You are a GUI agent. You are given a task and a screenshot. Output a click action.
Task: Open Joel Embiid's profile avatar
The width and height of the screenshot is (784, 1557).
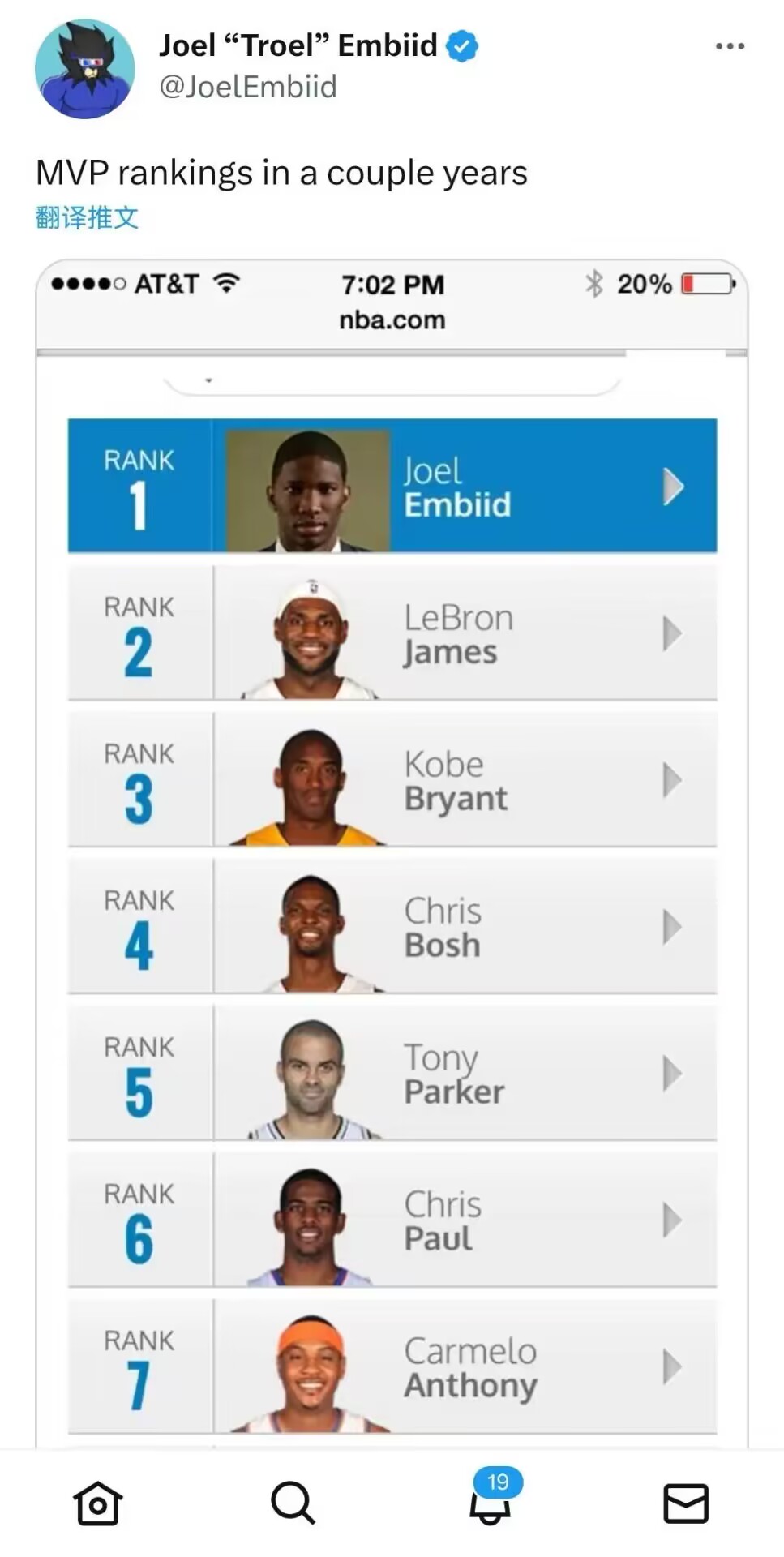[x=84, y=70]
